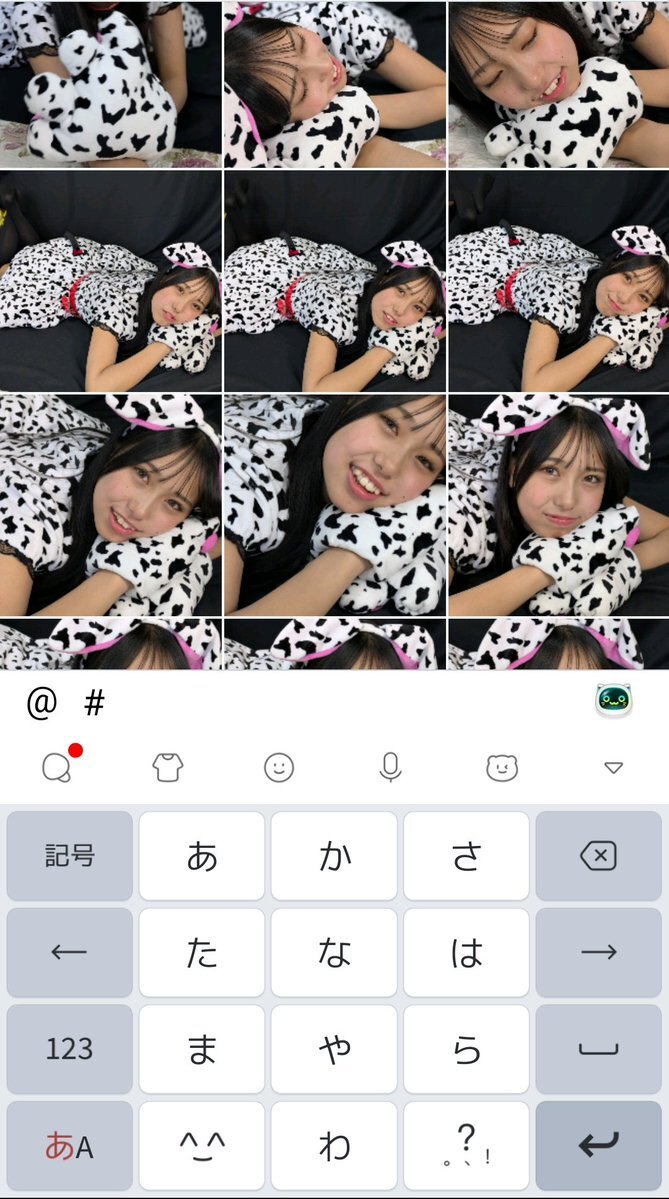Switch to the 123 number keyboard
This screenshot has height=1199, width=669.
pyautogui.click(x=70, y=1049)
